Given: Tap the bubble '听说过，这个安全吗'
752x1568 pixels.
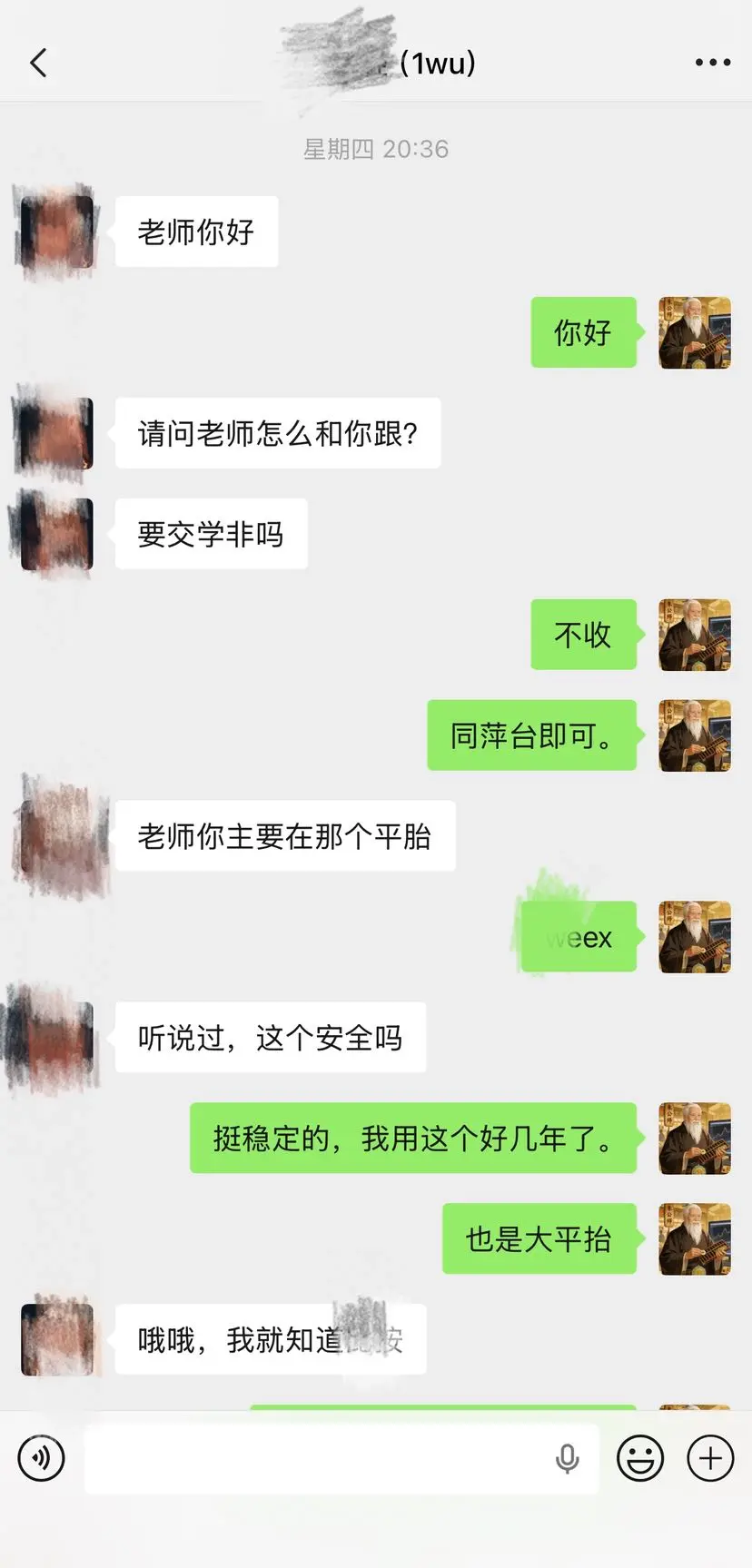Looking at the screenshot, I should coord(270,1038).
